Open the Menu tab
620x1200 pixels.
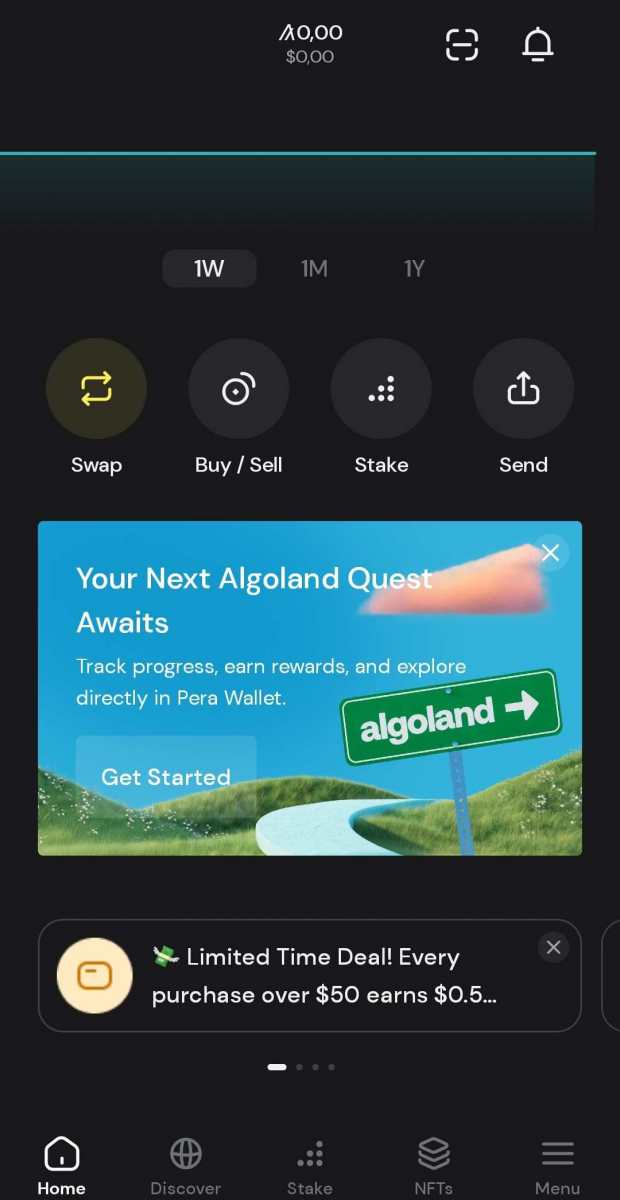[557, 1165]
